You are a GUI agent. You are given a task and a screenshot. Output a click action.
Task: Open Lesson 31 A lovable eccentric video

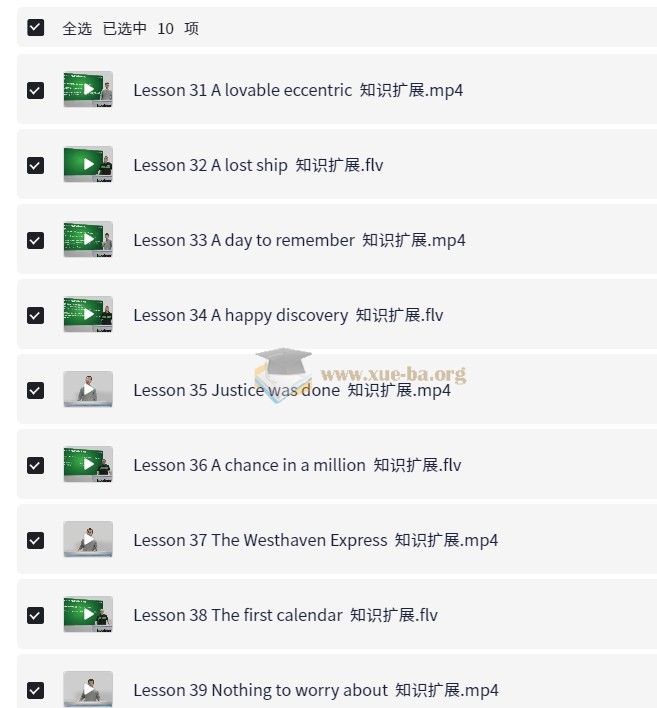point(297,90)
